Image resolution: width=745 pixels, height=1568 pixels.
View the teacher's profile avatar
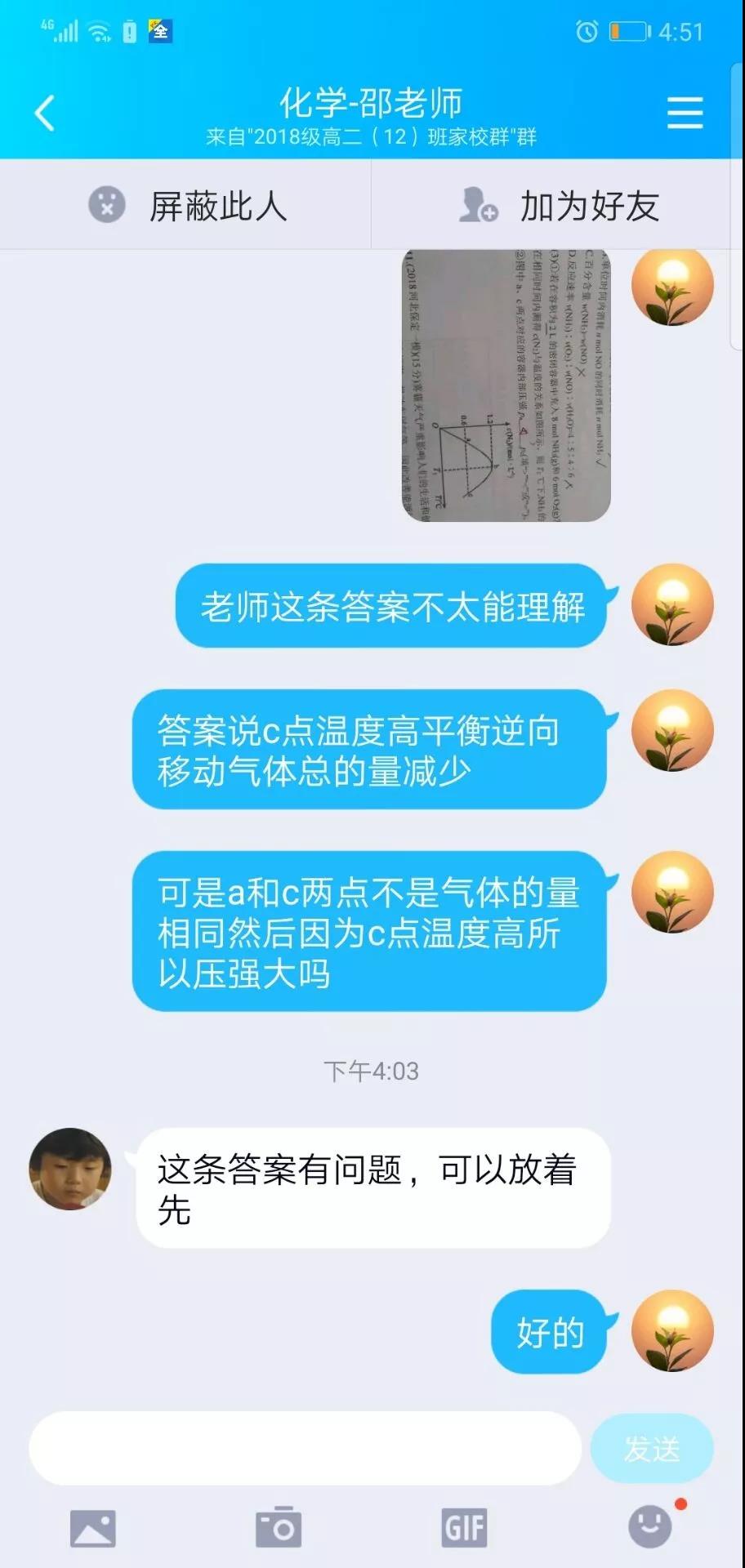[70, 1169]
